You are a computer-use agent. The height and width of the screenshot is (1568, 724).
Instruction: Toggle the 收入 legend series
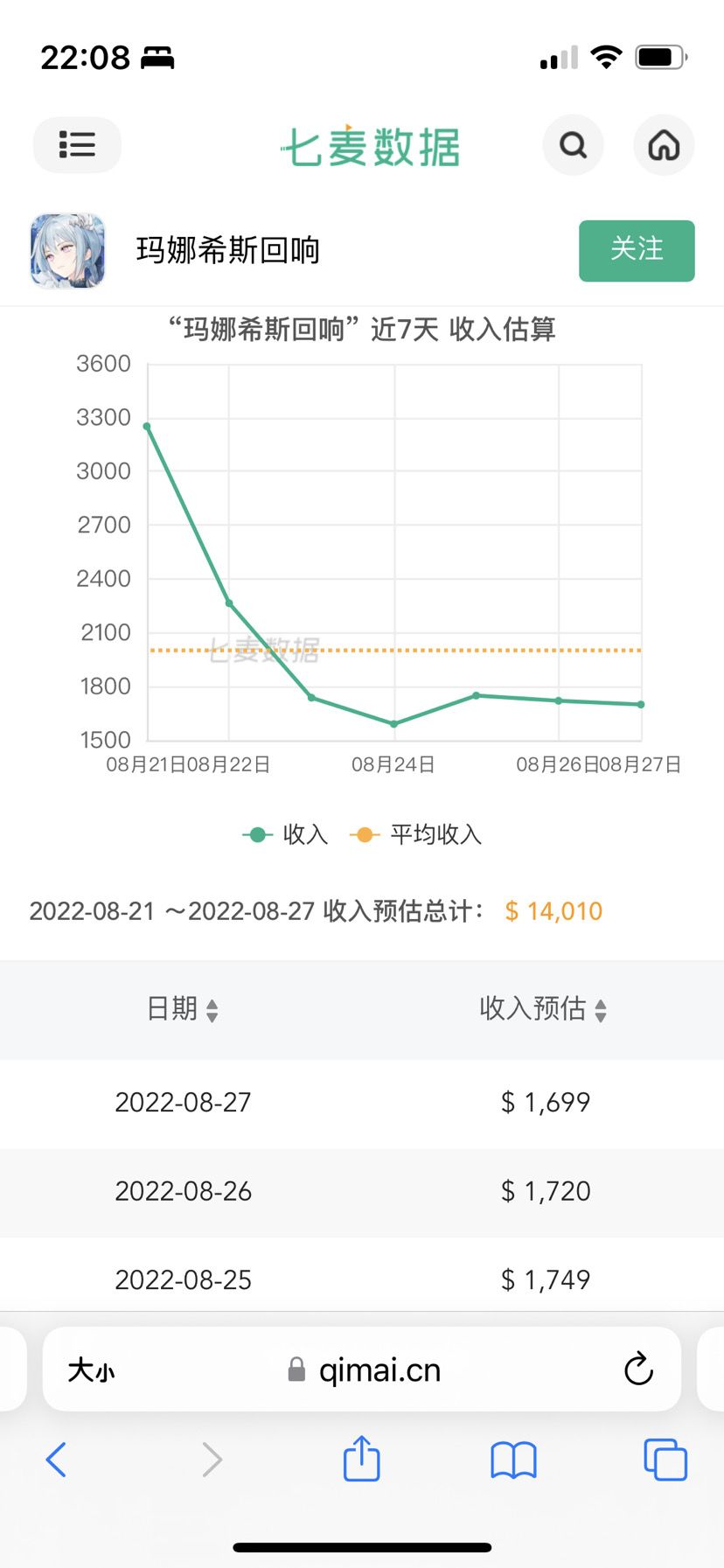pos(285,834)
